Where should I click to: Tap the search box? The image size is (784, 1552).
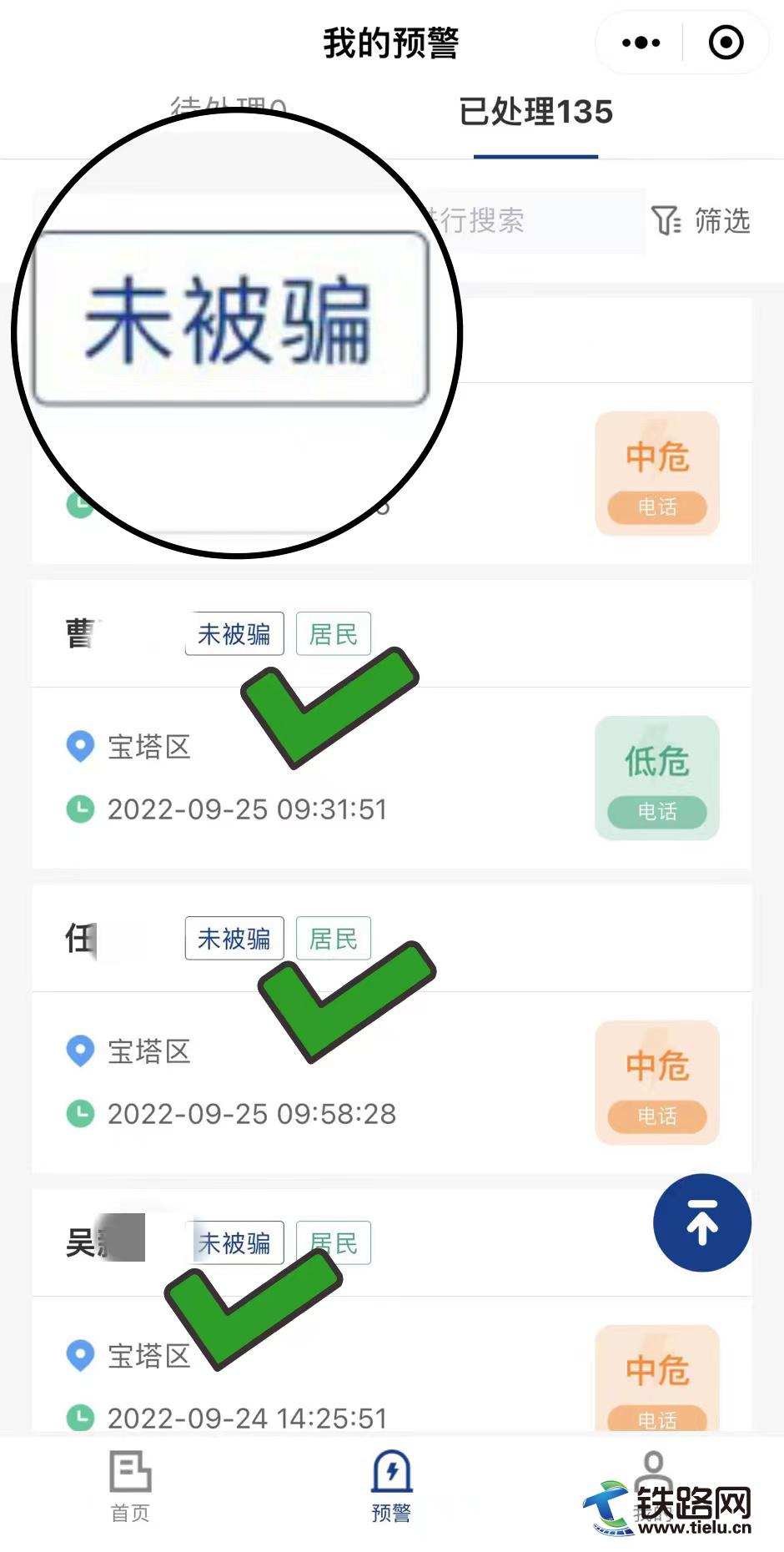coord(338,221)
